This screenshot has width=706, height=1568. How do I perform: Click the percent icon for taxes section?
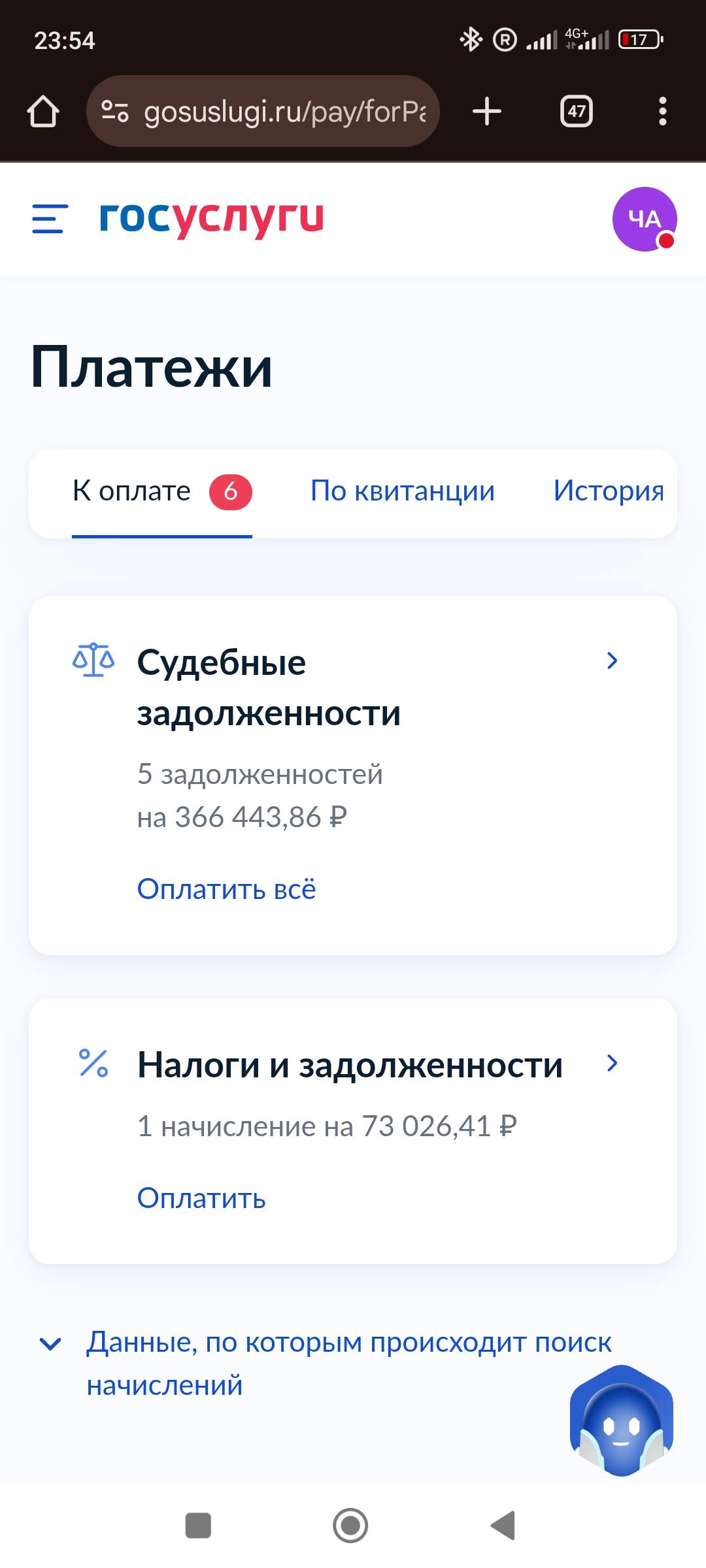point(93,1062)
